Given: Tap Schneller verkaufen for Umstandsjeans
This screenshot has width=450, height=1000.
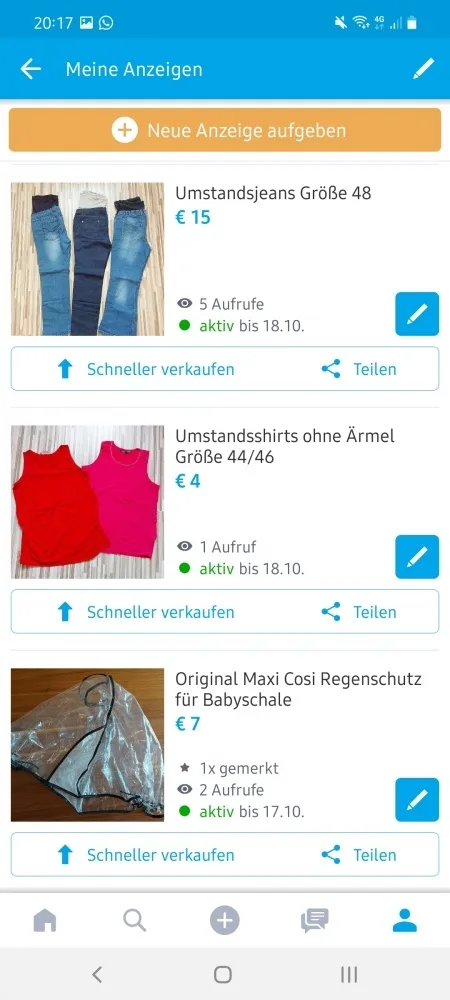Looking at the screenshot, I should [x=145, y=369].
